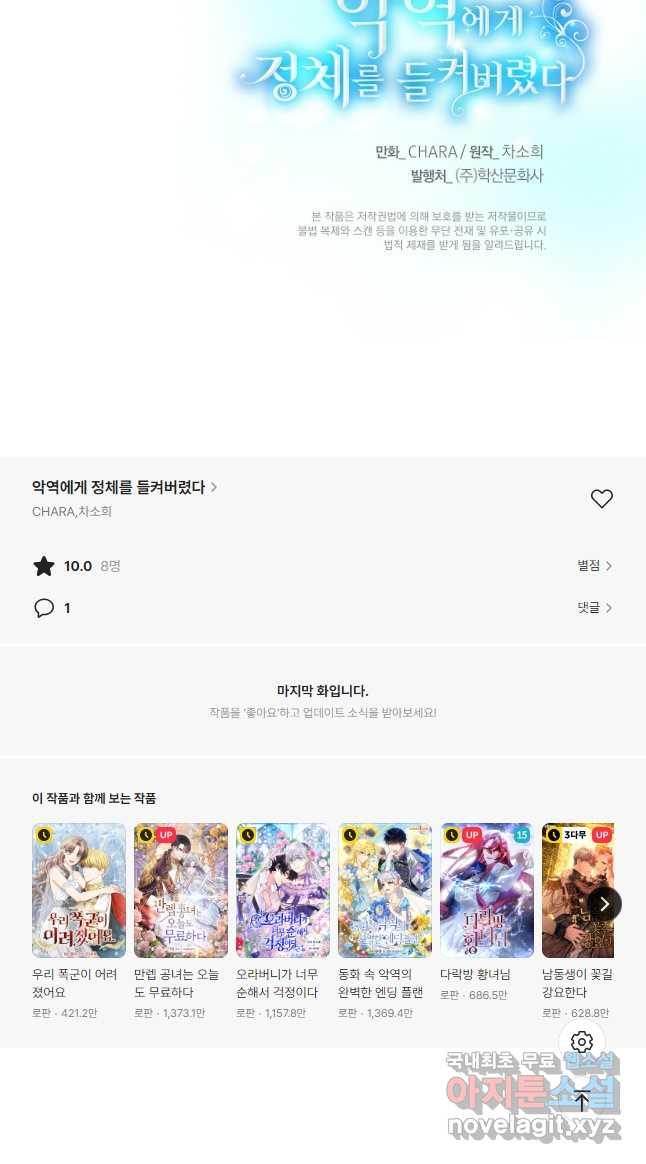Open the 댓글 comments section
This screenshot has height=1164, width=646.
coord(594,608)
